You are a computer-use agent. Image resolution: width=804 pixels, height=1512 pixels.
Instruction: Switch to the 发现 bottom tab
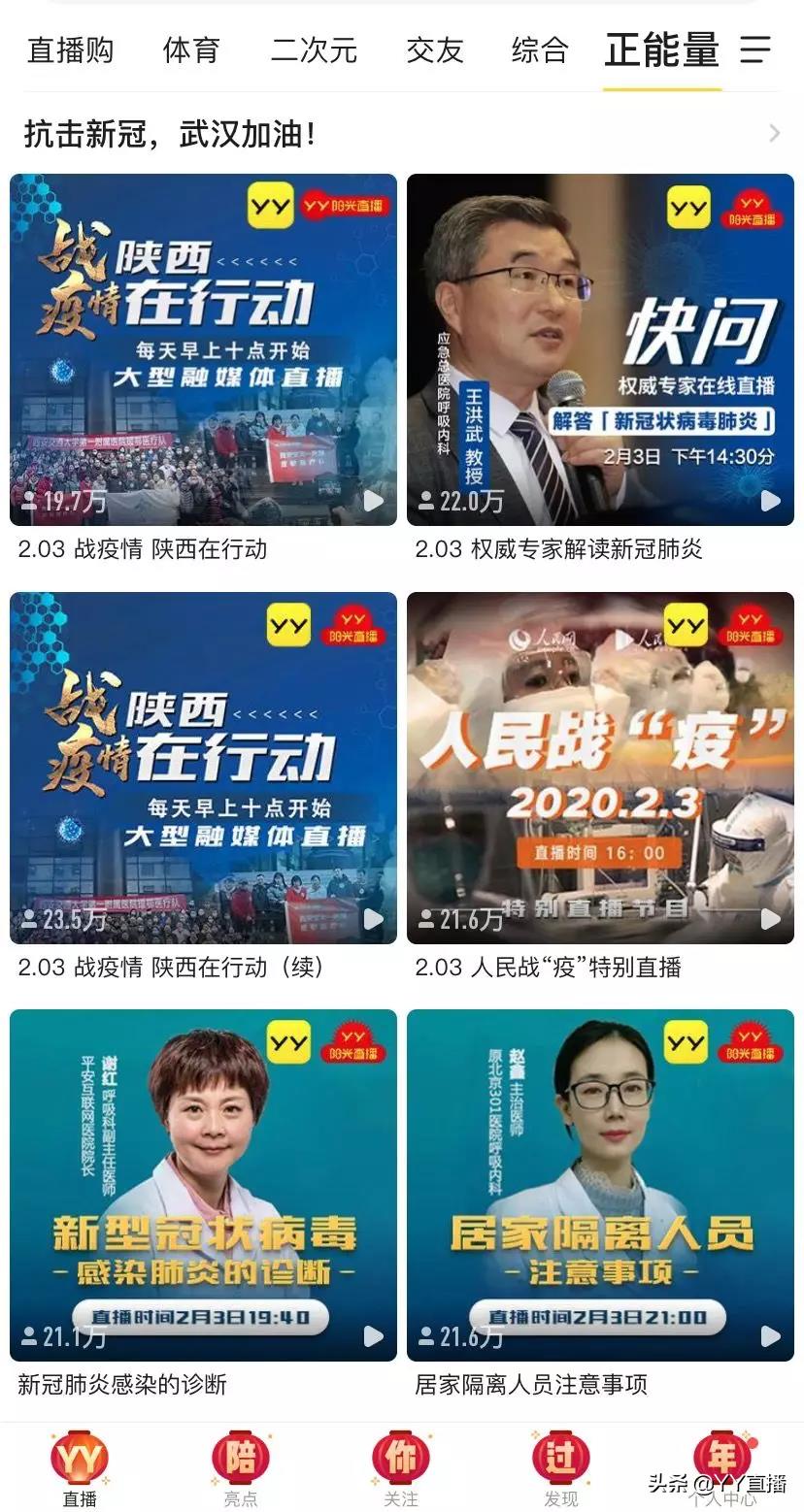coord(561,1469)
